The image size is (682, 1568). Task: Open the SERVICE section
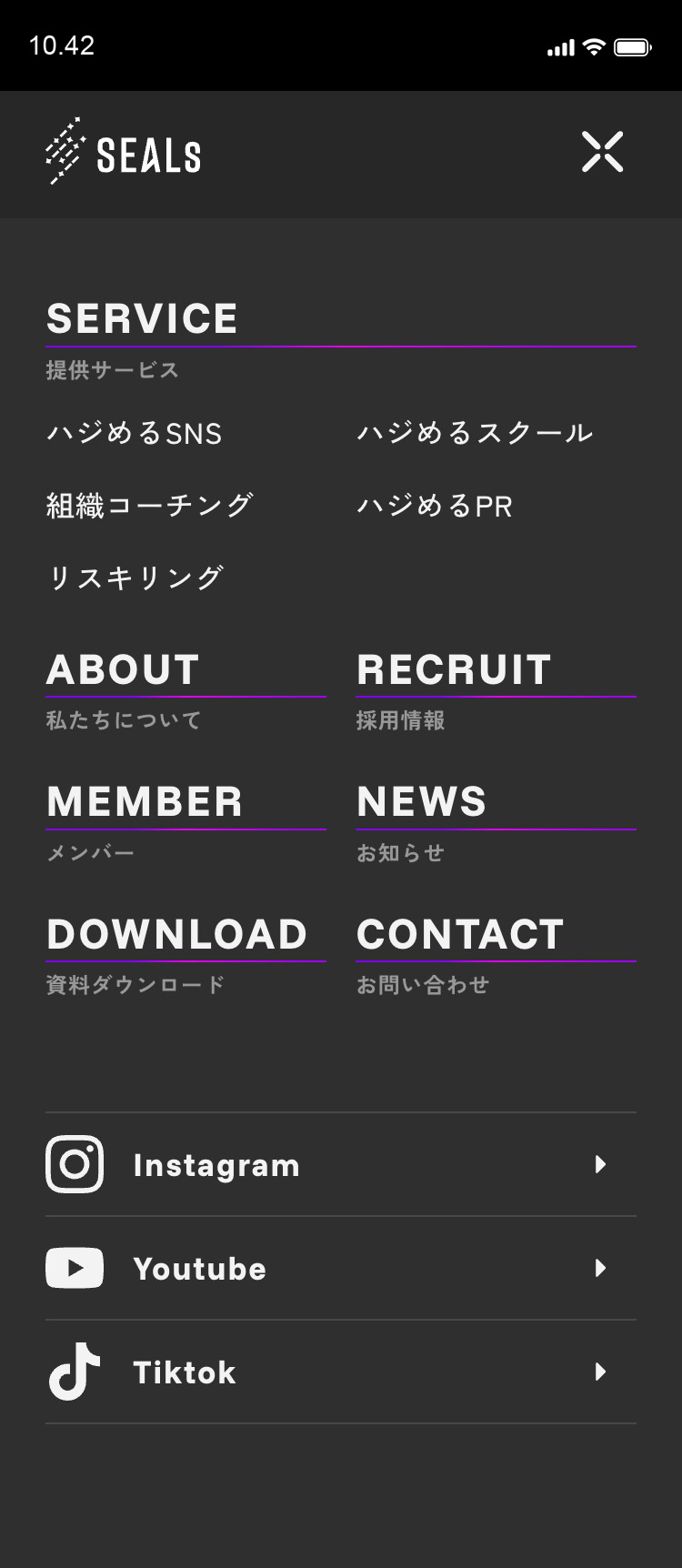pyautogui.click(x=142, y=319)
